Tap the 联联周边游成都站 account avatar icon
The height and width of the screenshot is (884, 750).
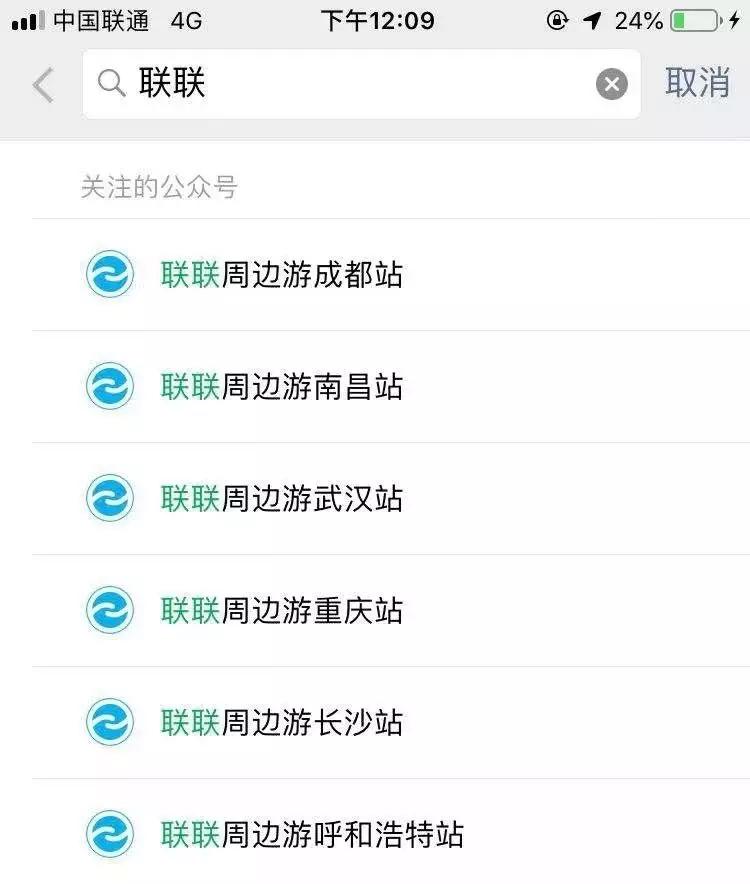pos(110,275)
